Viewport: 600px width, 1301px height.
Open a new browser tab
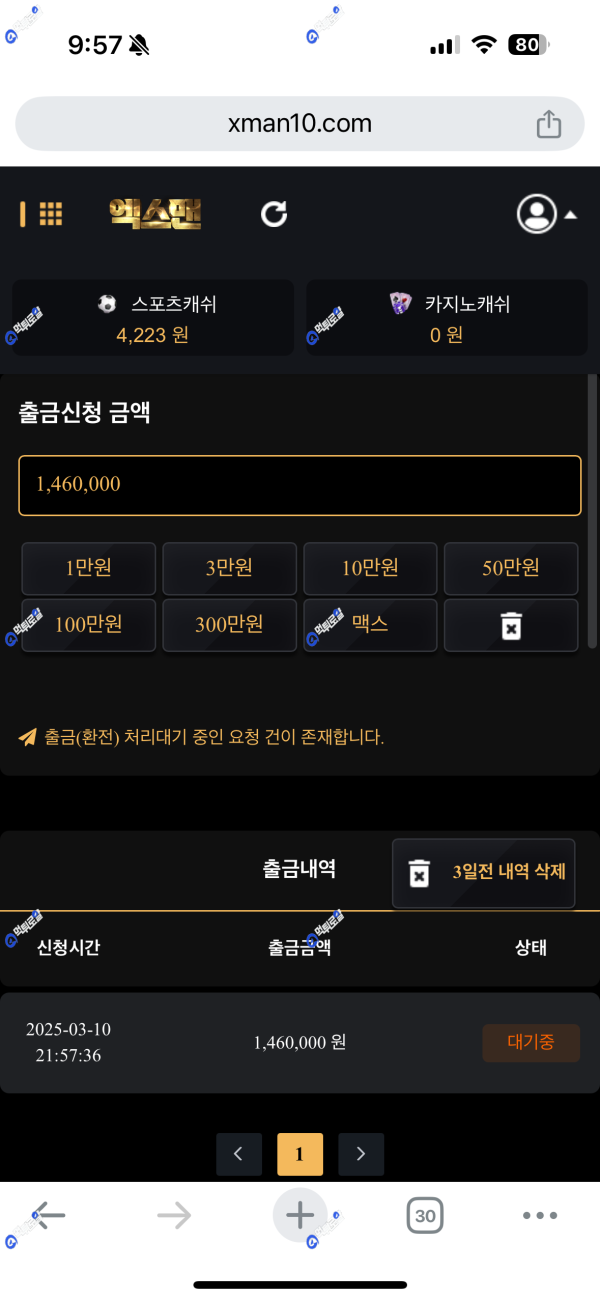tap(300, 1216)
